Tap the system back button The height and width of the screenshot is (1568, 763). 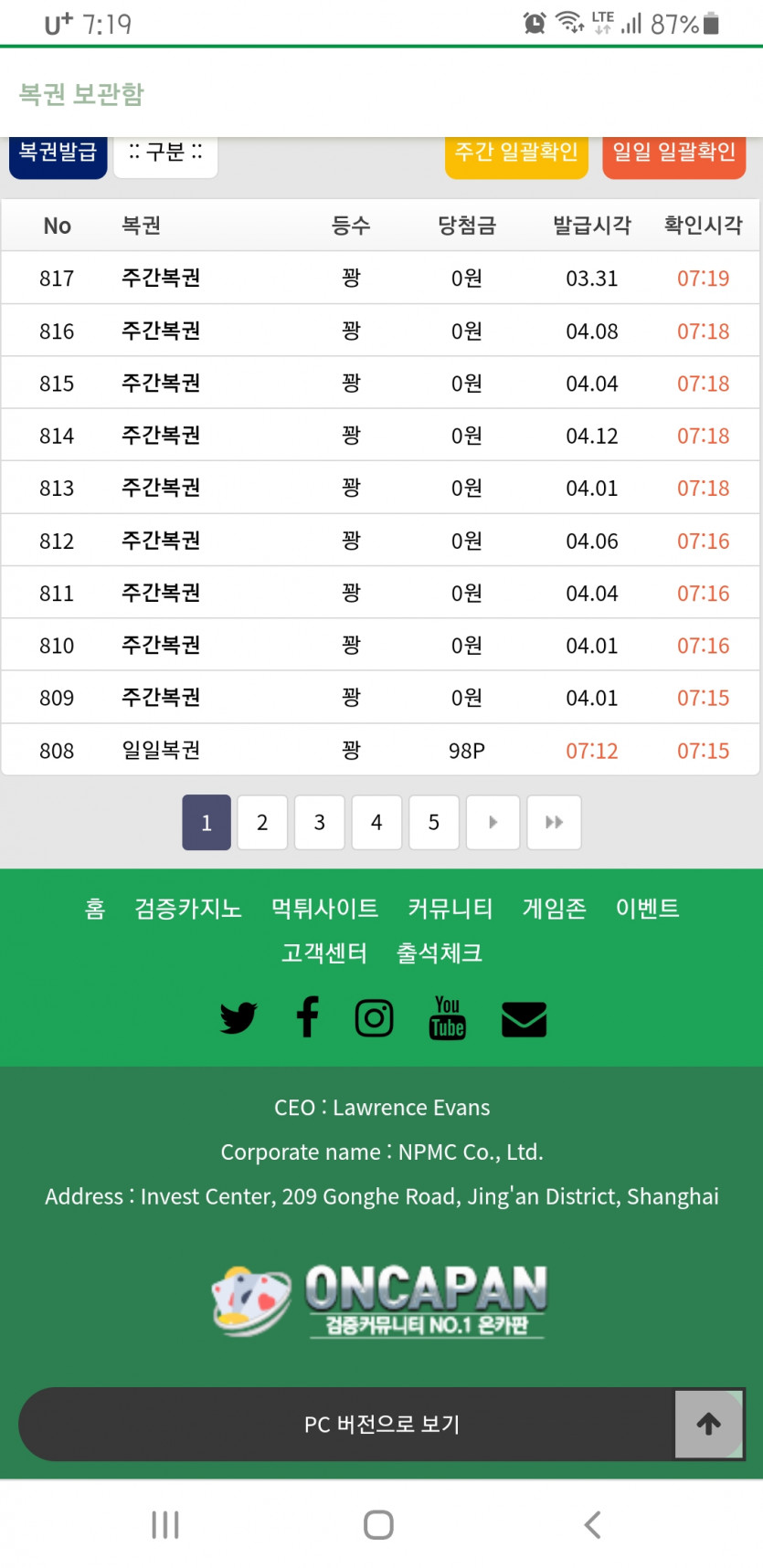(x=592, y=1524)
